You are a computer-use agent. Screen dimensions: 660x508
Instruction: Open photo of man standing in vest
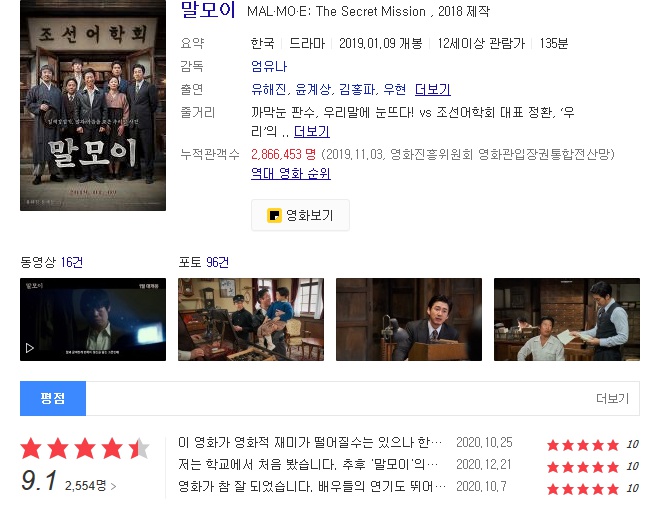567,319
